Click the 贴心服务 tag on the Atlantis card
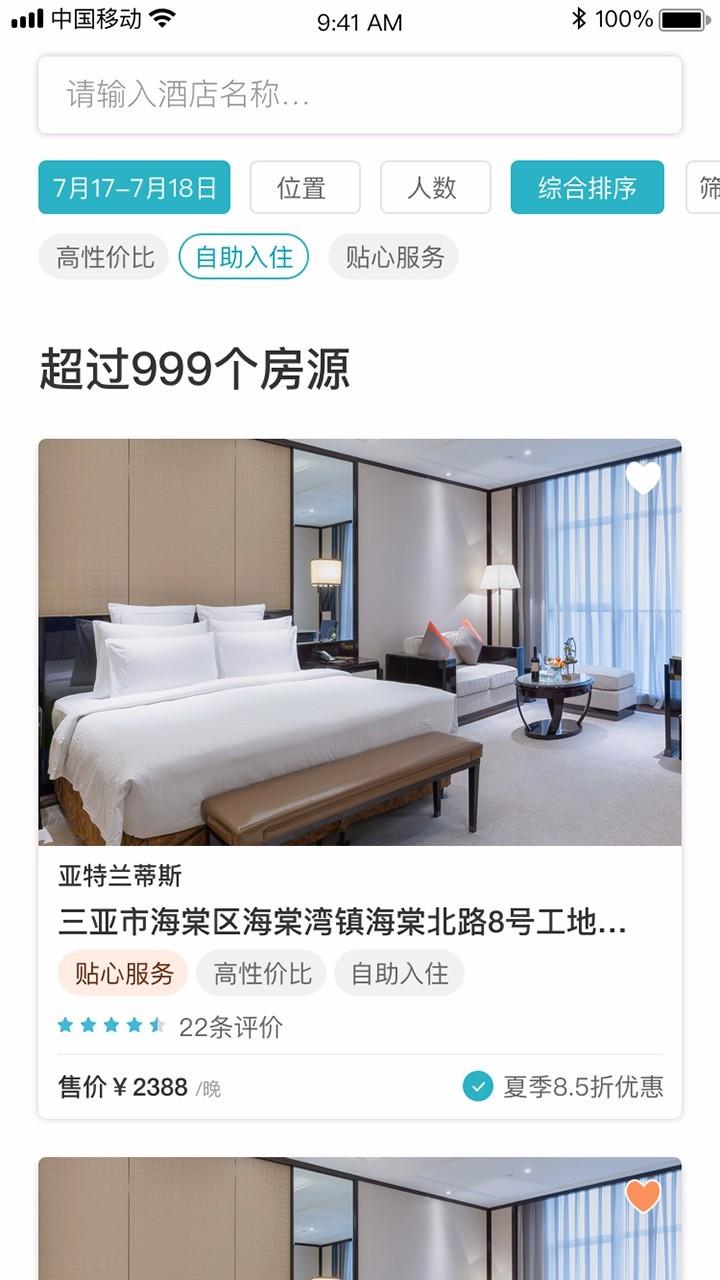The image size is (720, 1280). (x=122, y=971)
